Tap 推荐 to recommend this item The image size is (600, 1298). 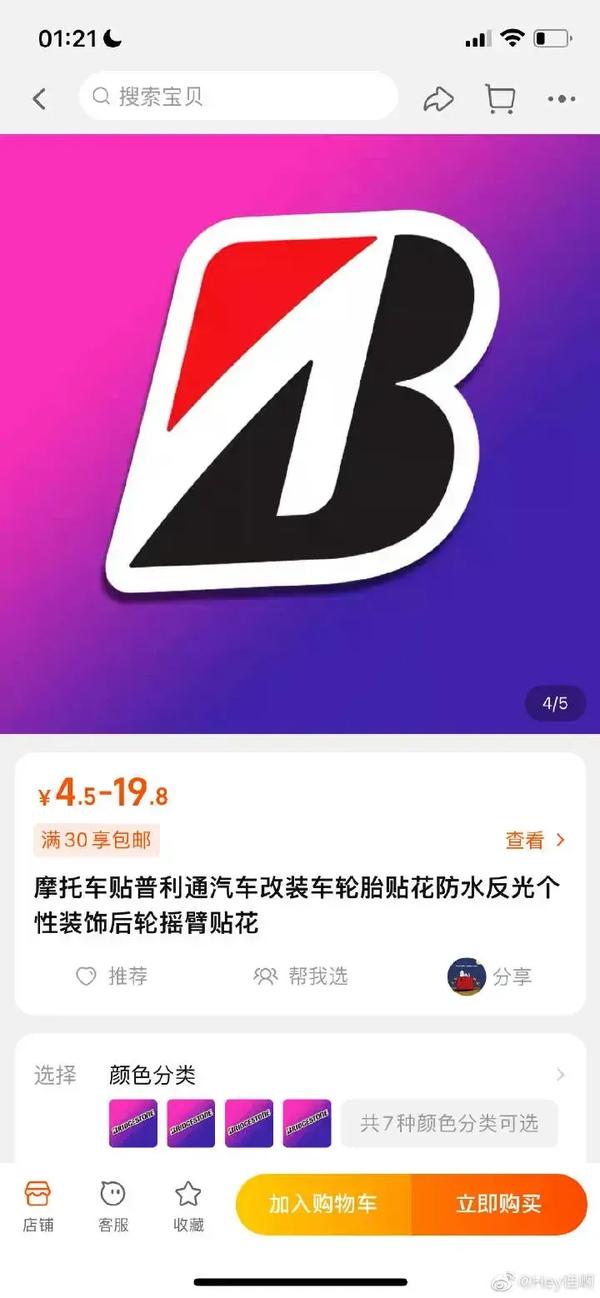point(112,976)
